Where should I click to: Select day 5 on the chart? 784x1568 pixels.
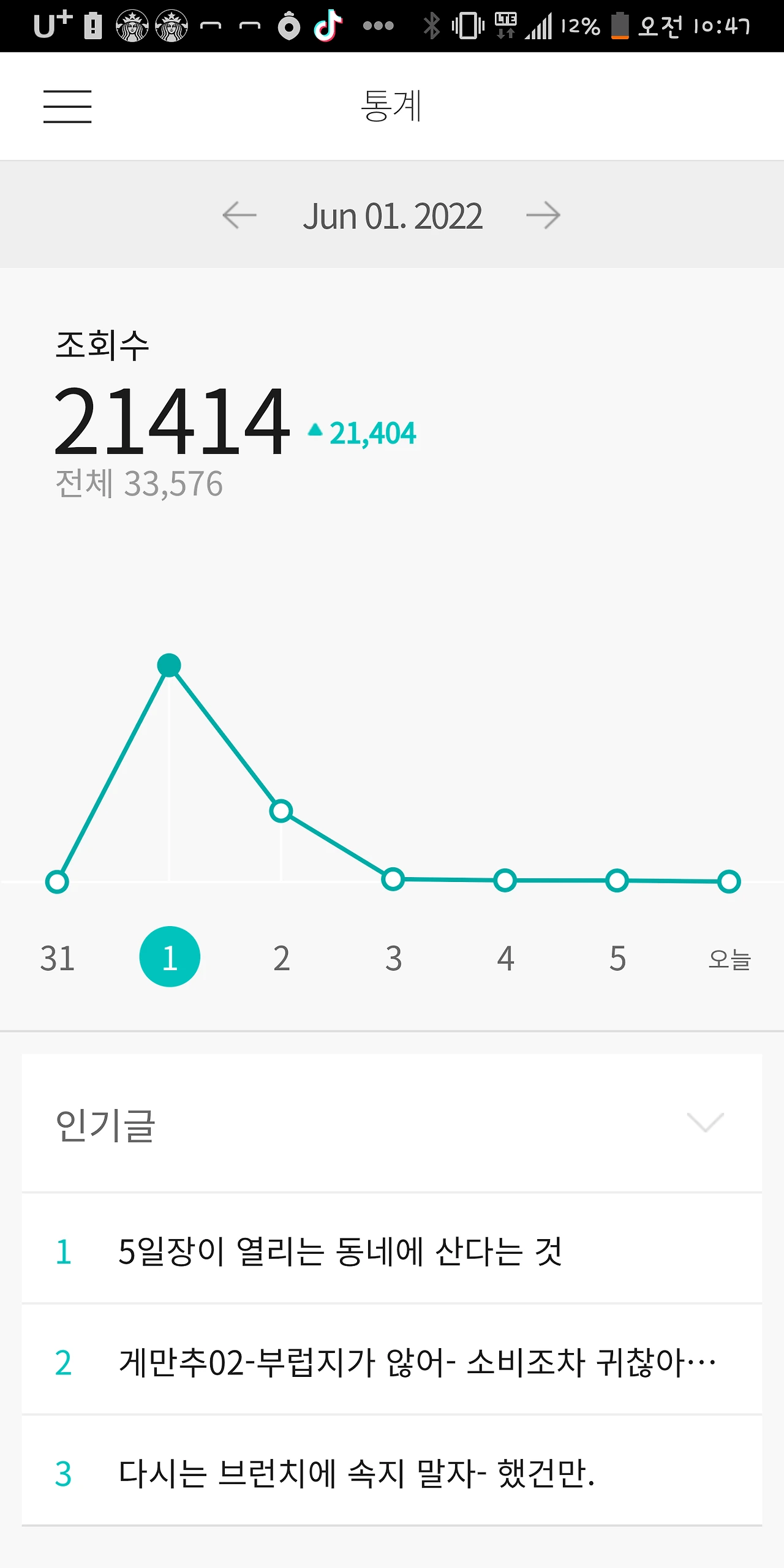(617, 958)
